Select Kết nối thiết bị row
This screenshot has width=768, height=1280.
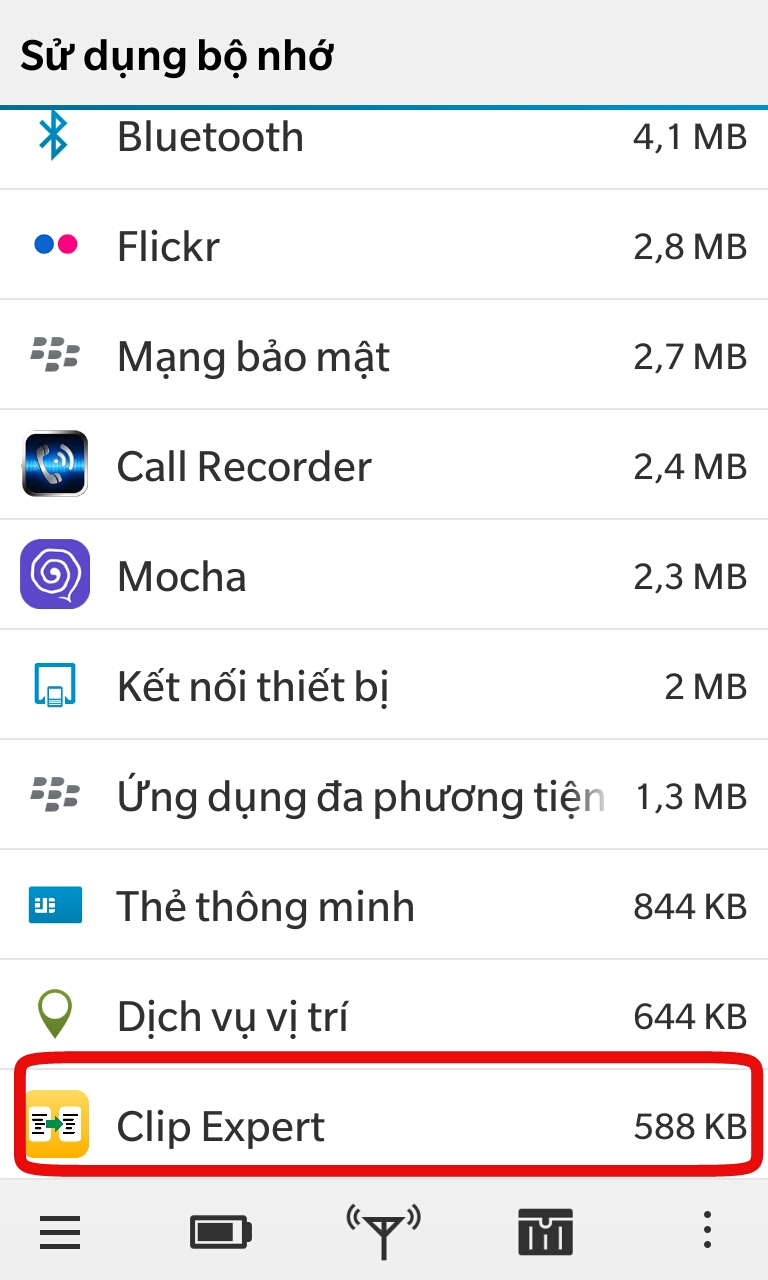coord(384,684)
